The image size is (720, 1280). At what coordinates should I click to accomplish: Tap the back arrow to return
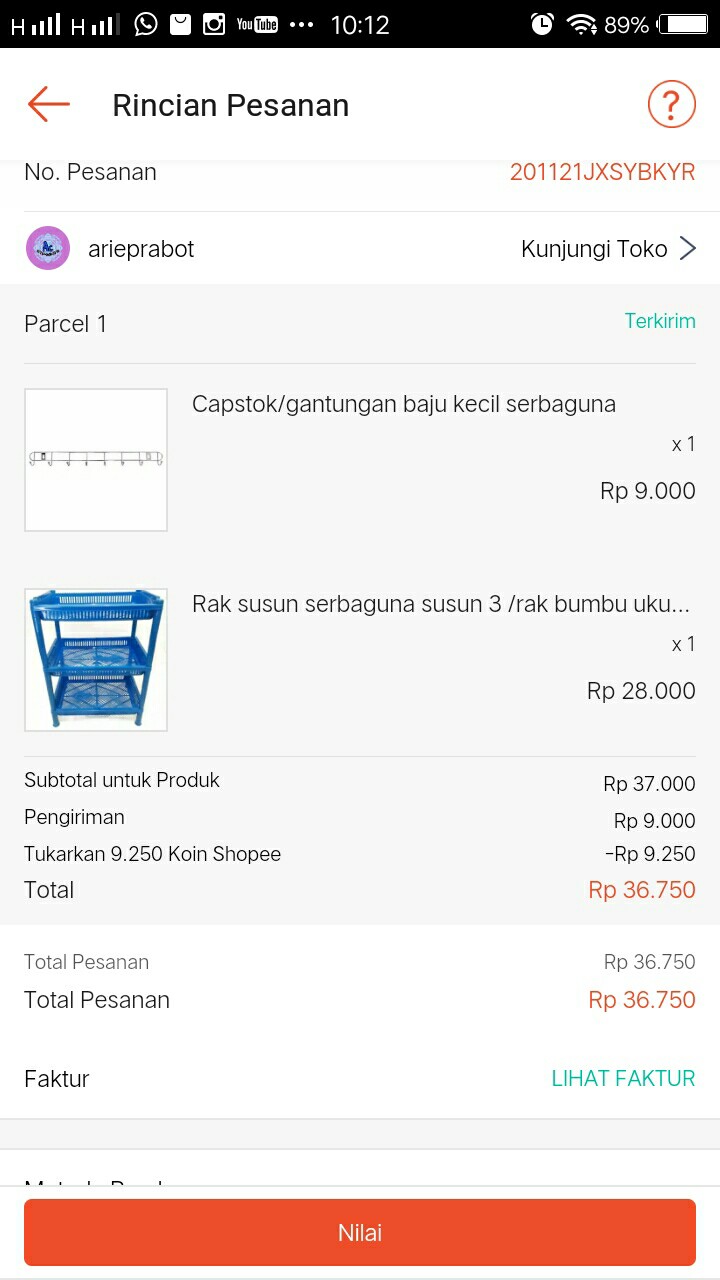coord(47,103)
